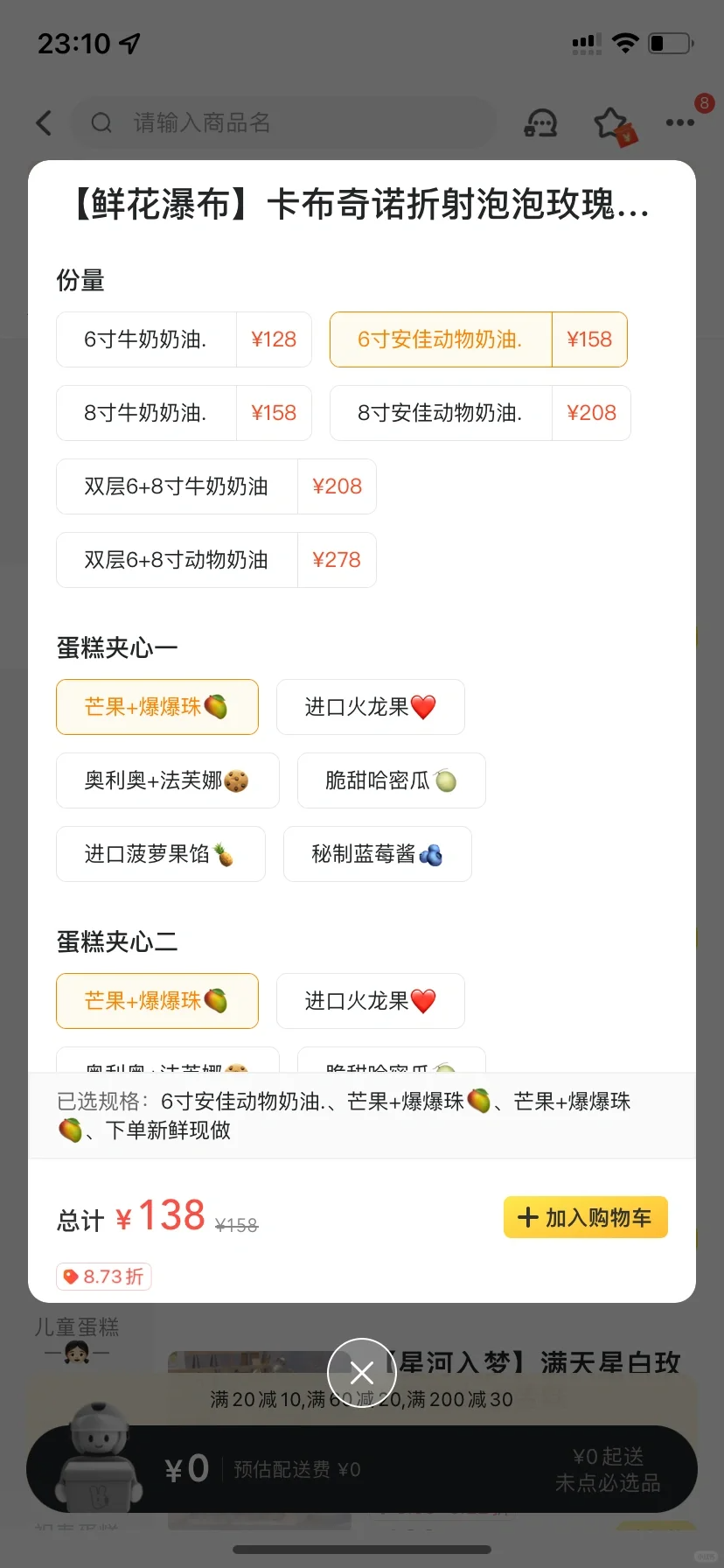
Task: Choose 进口菠萝果馅 filling
Action: (160, 854)
